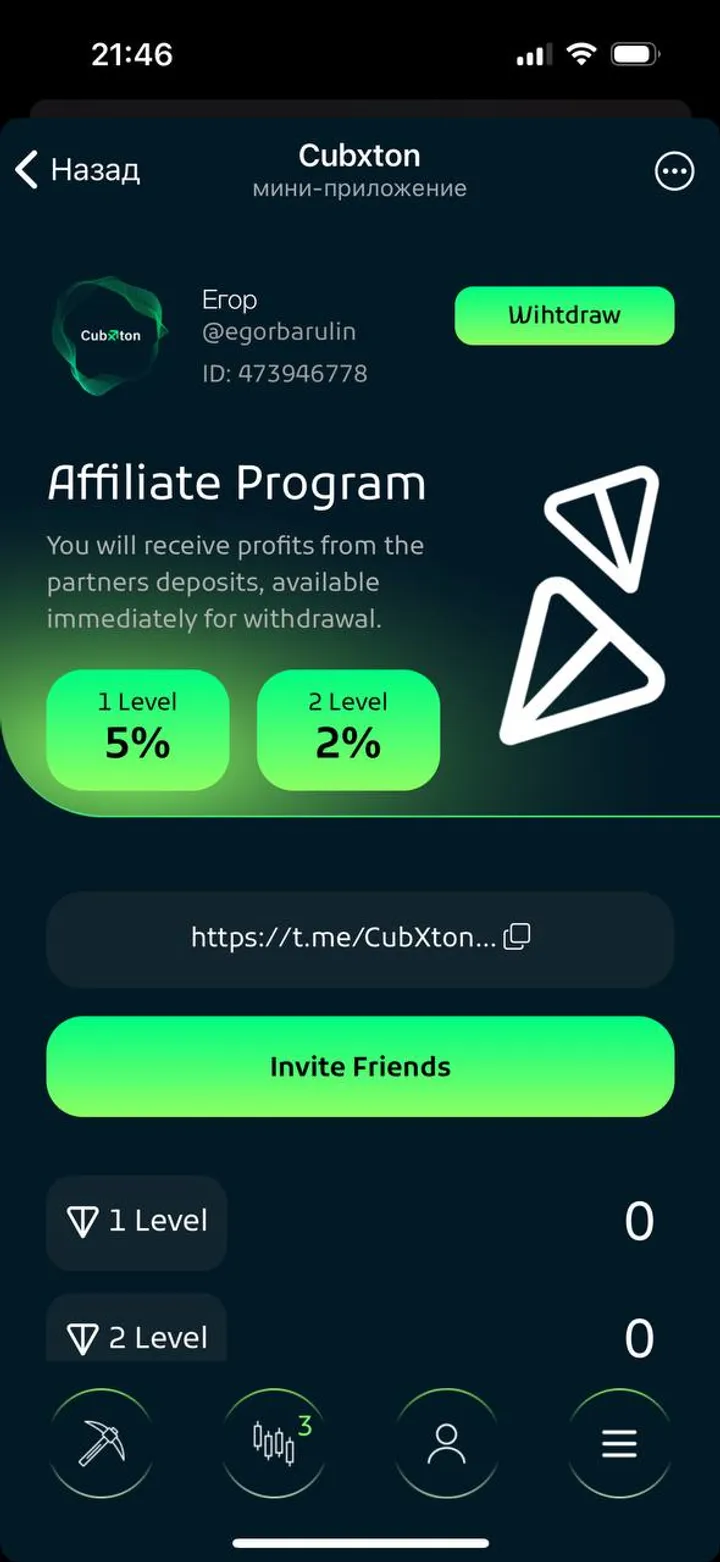Open the hamburger menu icon bottom right
The image size is (720, 1562).
coord(618,1444)
